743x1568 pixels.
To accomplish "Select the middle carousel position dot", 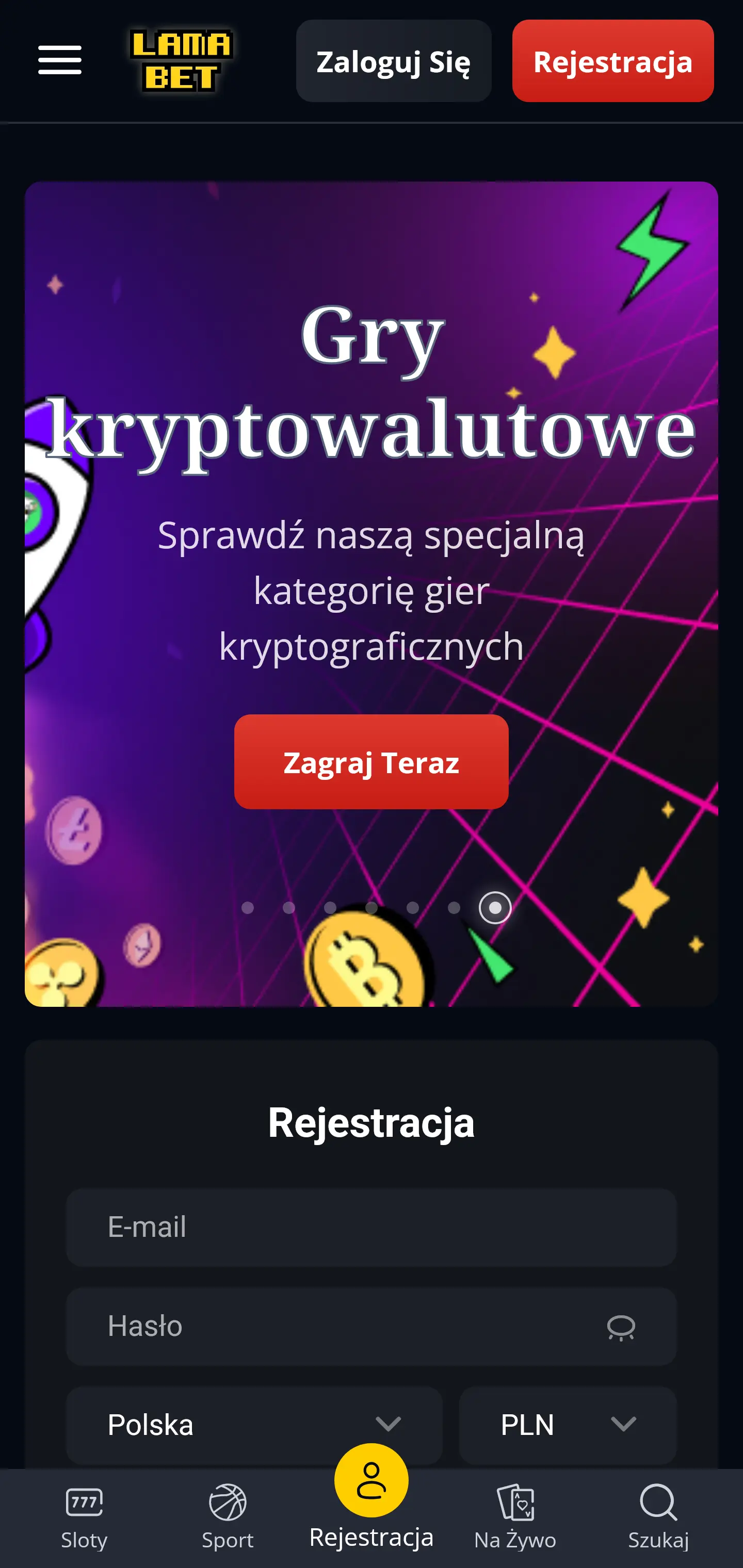I will (x=372, y=908).
